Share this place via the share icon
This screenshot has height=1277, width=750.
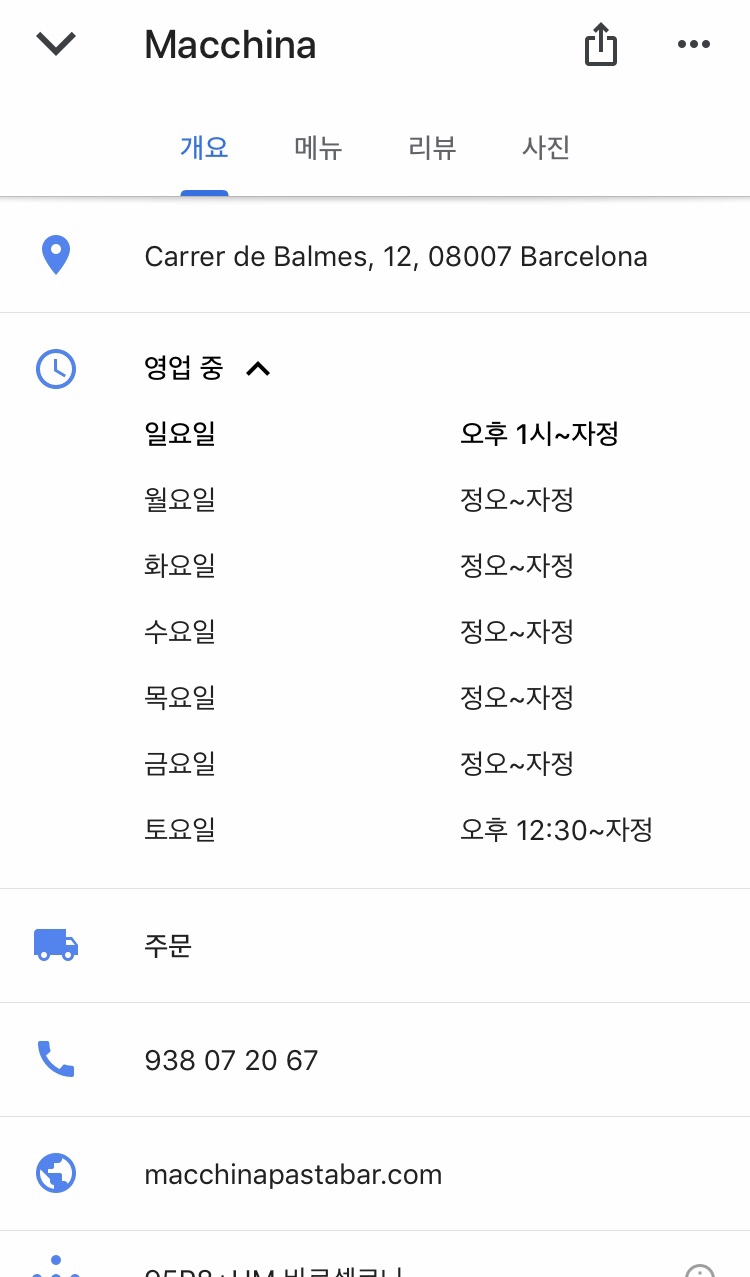point(600,45)
